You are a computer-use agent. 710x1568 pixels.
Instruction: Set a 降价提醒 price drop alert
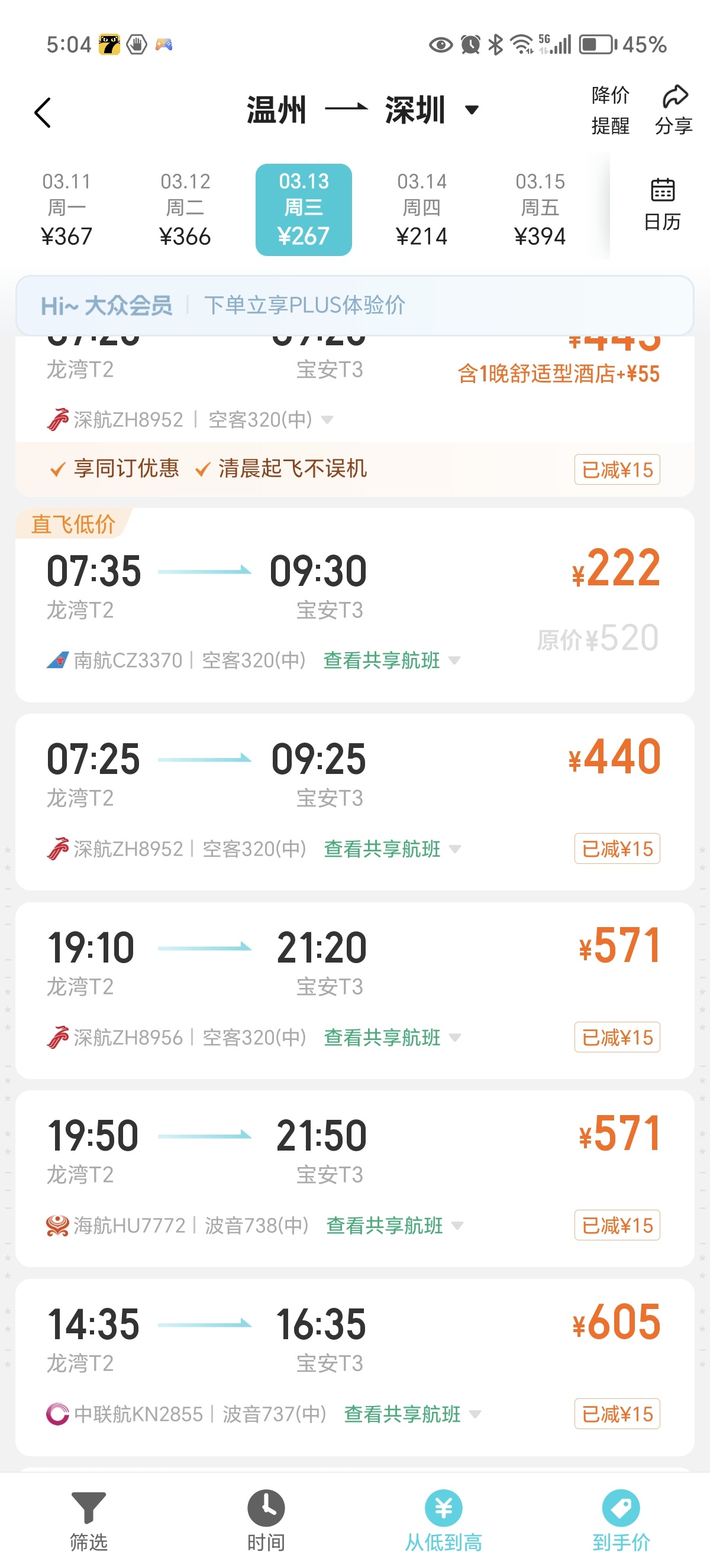point(609,110)
